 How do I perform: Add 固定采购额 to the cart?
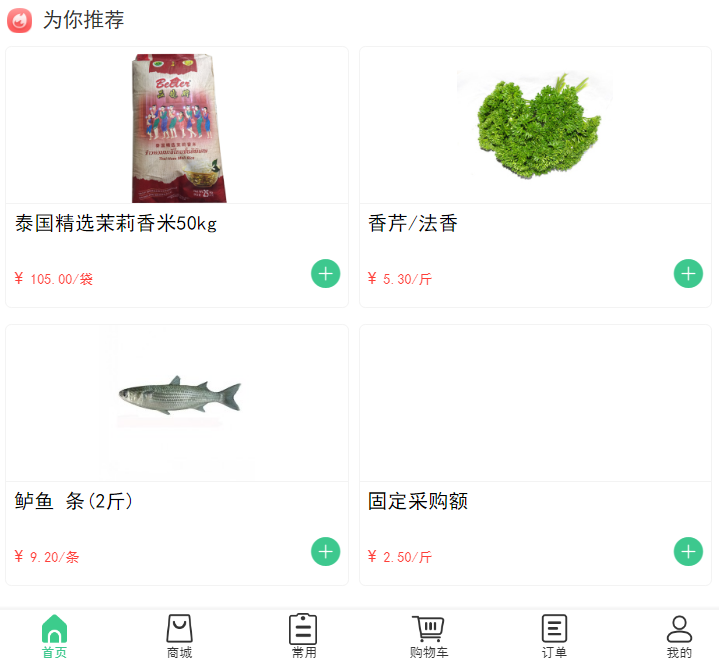pos(688,551)
